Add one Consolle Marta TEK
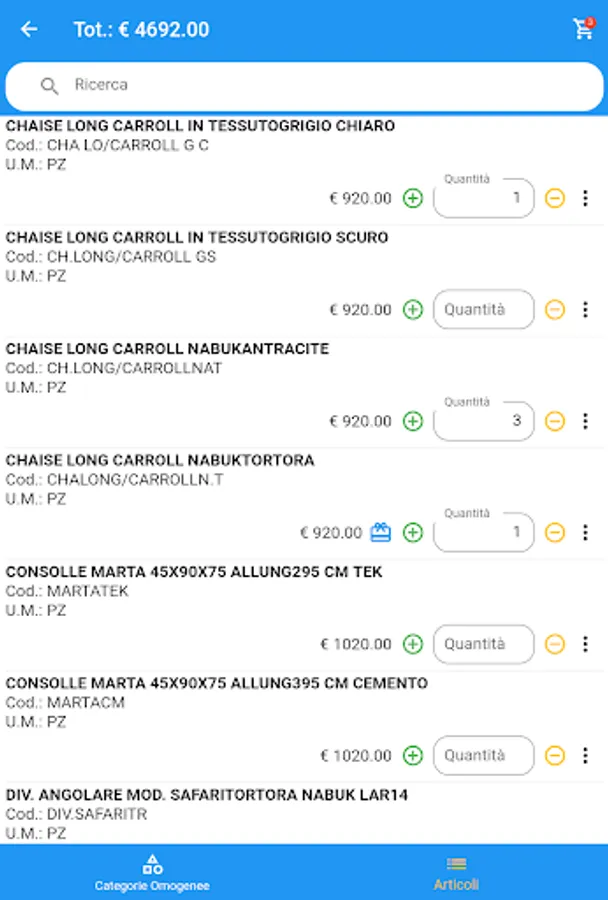608x900 pixels. coord(413,644)
